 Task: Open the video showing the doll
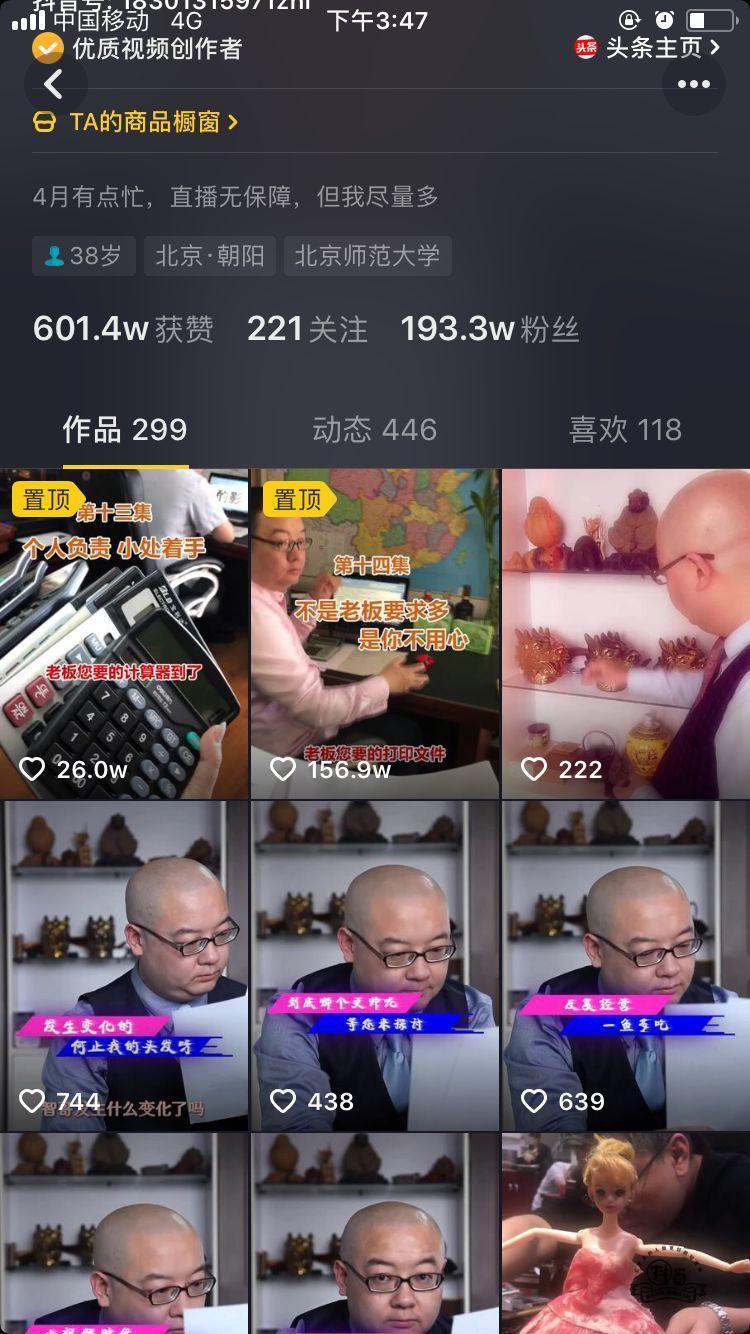[x=626, y=1235]
